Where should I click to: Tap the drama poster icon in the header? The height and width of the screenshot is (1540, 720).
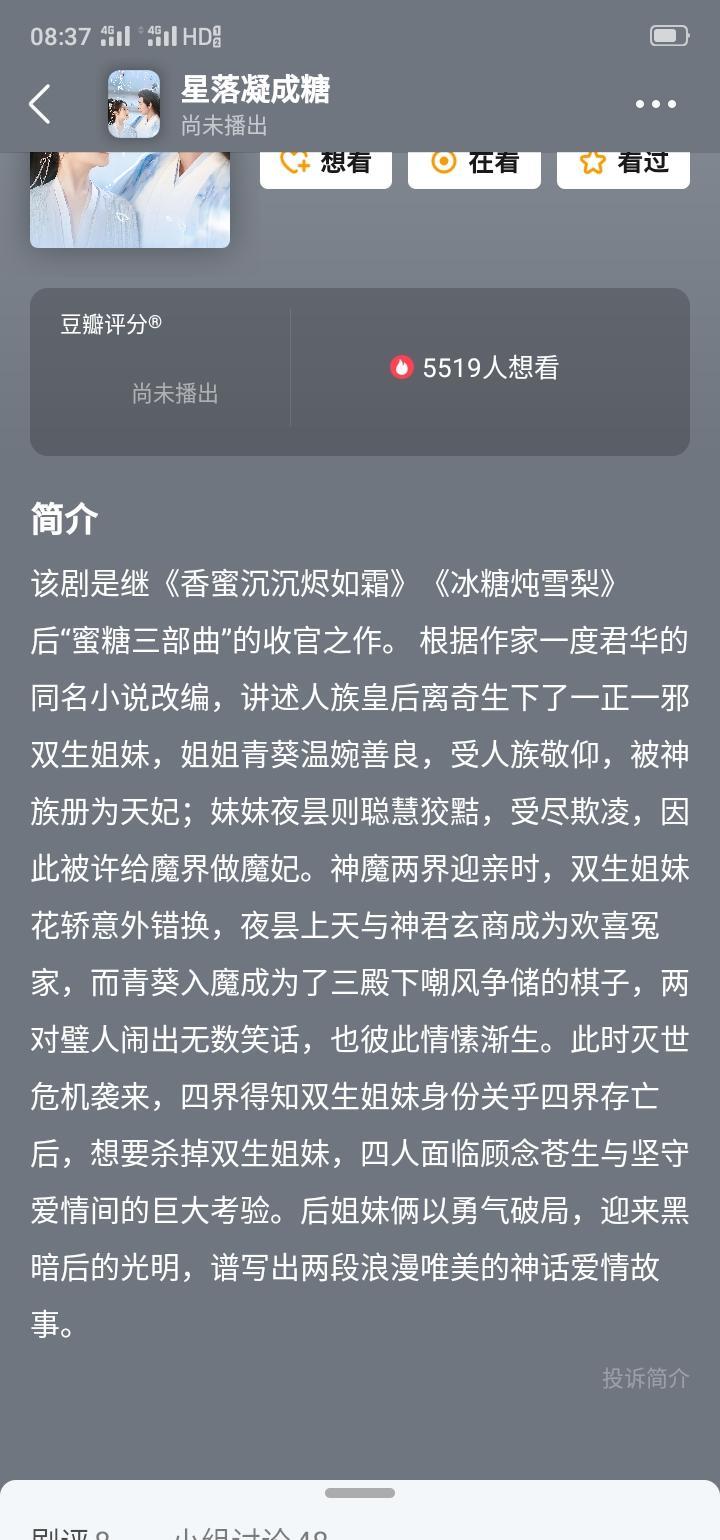(x=131, y=103)
